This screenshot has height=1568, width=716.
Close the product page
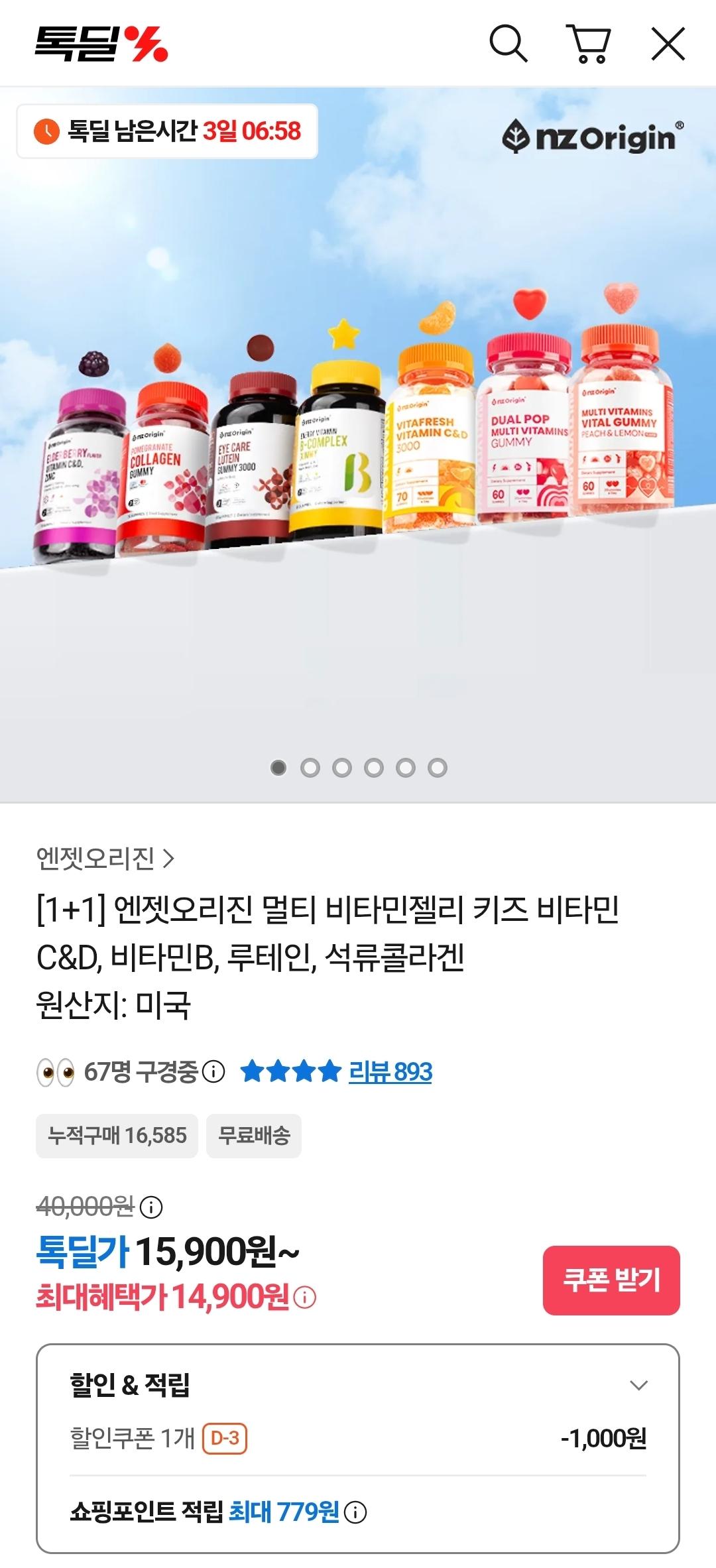click(x=668, y=44)
